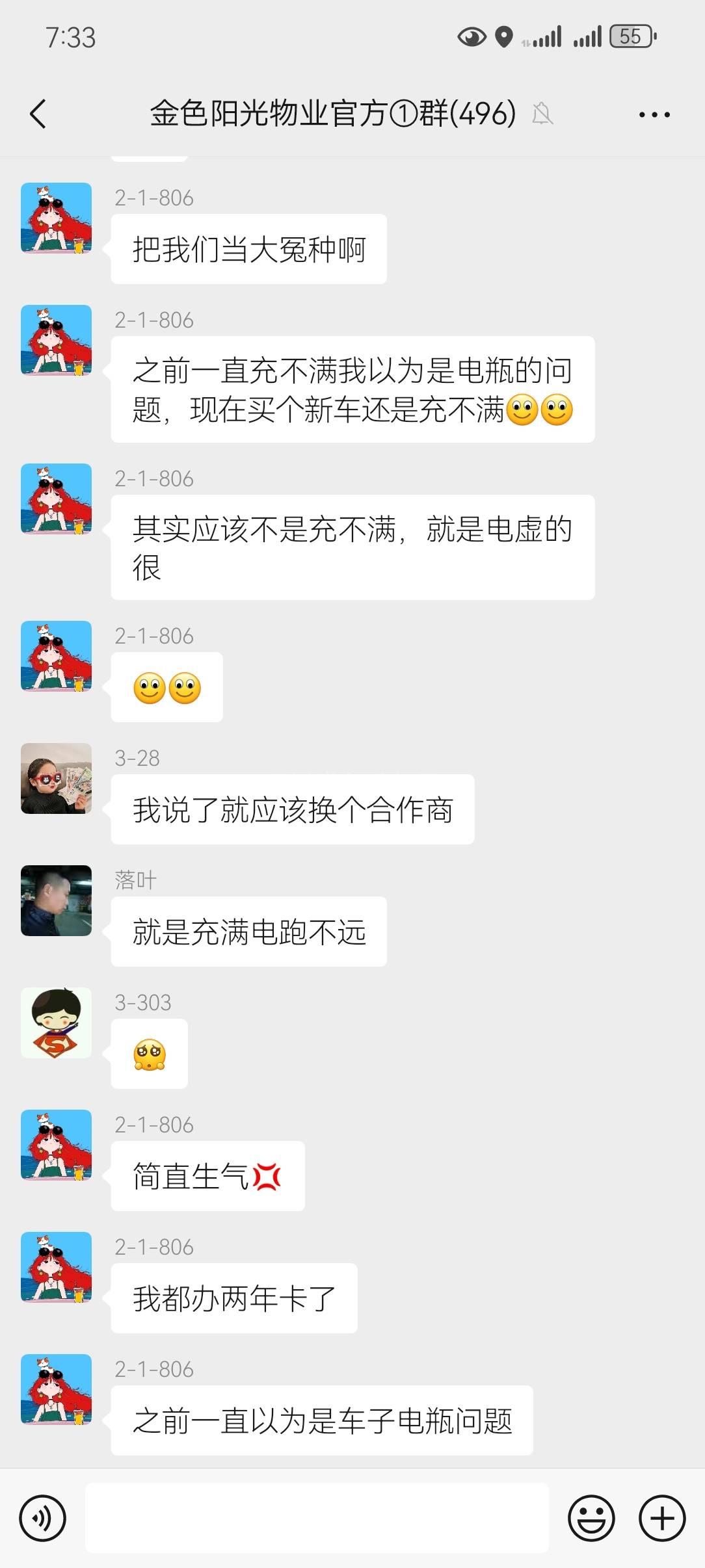
Task: Open the three-dot chat info menu
Action: pos(654,115)
